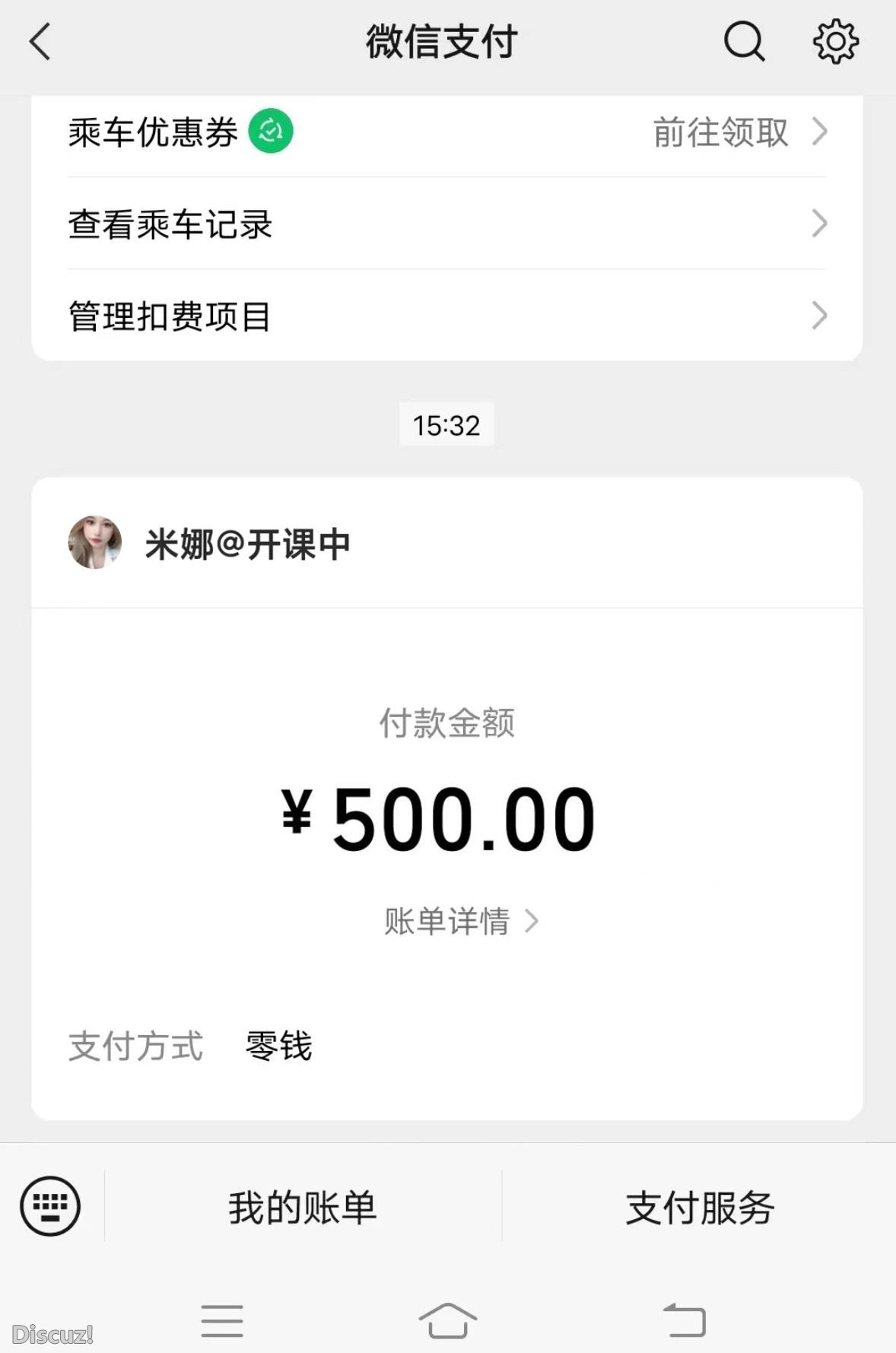The height and width of the screenshot is (1353, 896).
Task: Open 我的账单 menu
Action: pyautogui.click(x=303, y=1208)
